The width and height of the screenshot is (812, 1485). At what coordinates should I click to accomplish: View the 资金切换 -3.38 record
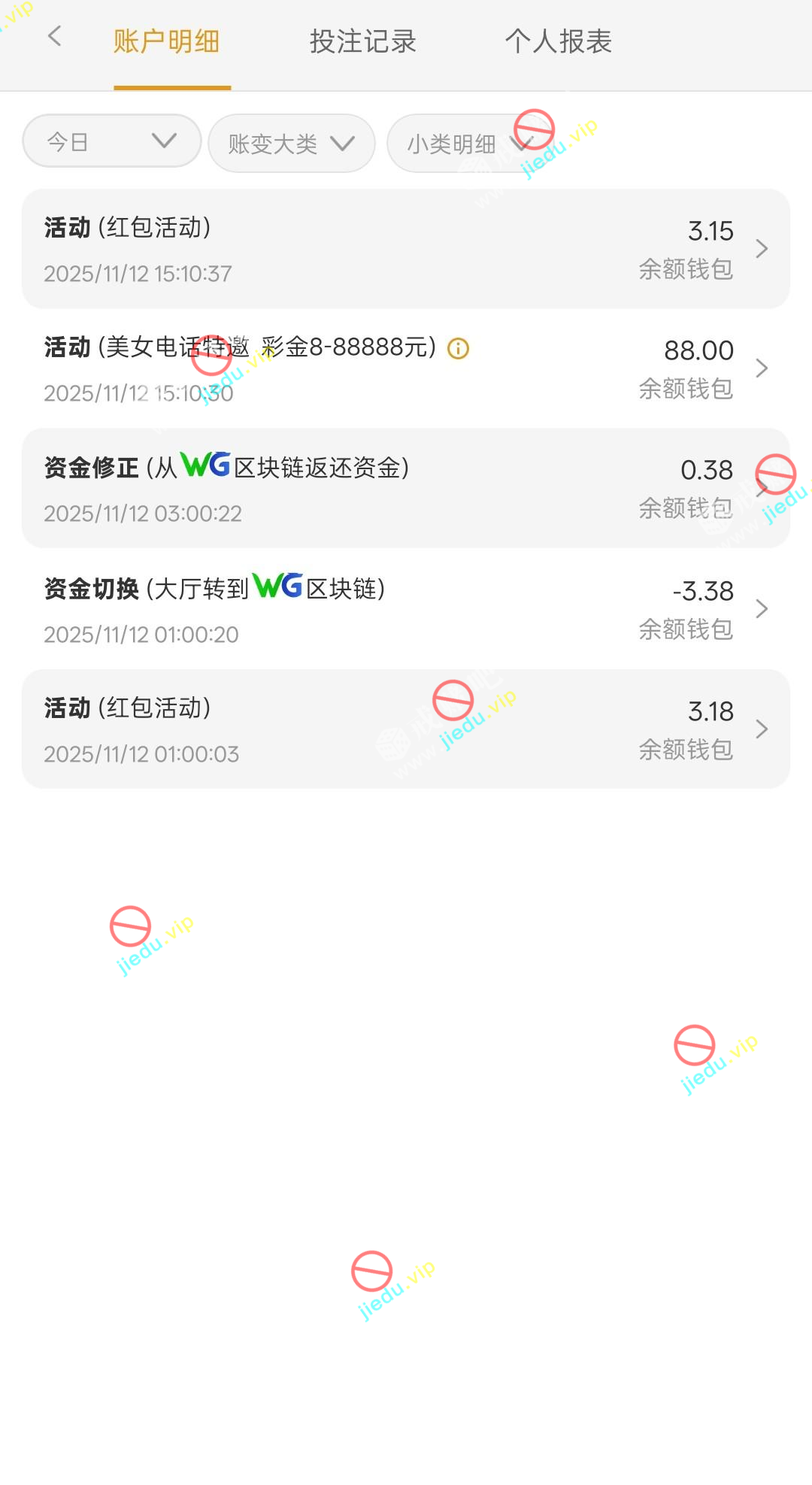point(406,609)
